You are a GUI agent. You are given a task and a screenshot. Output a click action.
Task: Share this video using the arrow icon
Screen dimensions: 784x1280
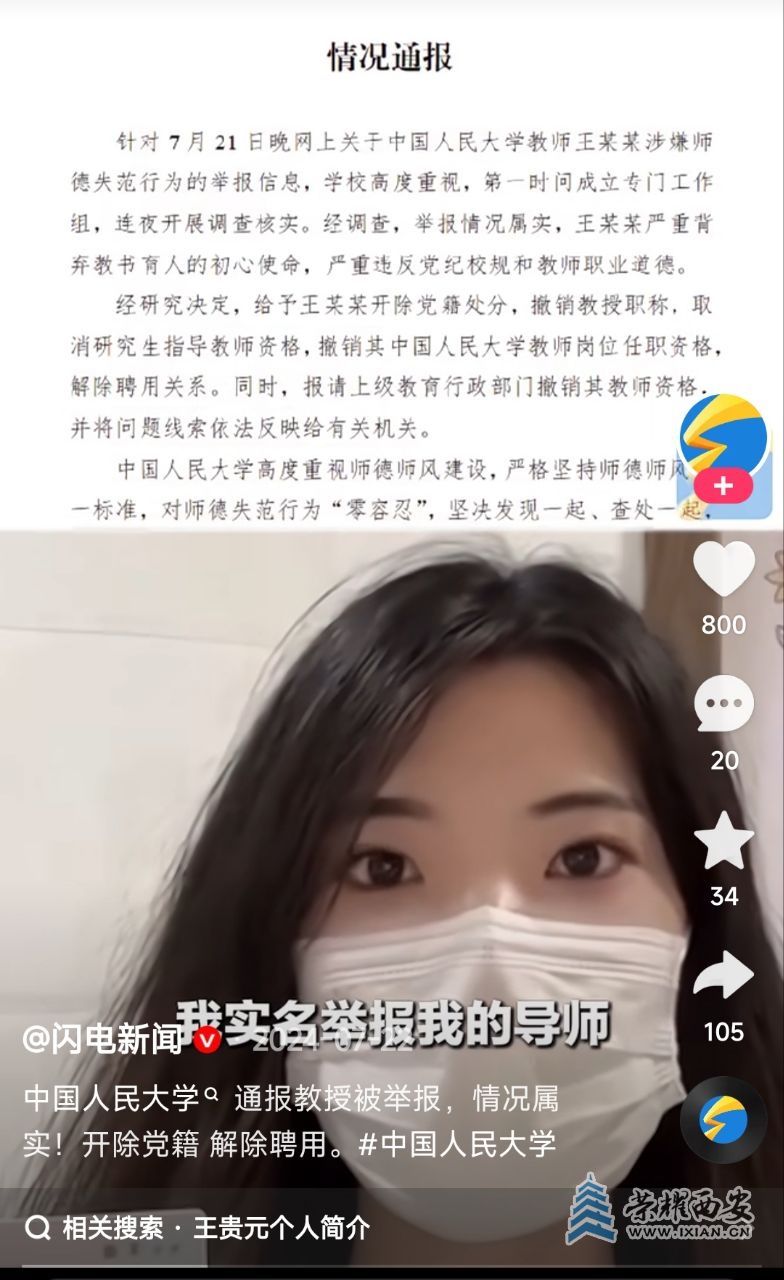(723, 976)
